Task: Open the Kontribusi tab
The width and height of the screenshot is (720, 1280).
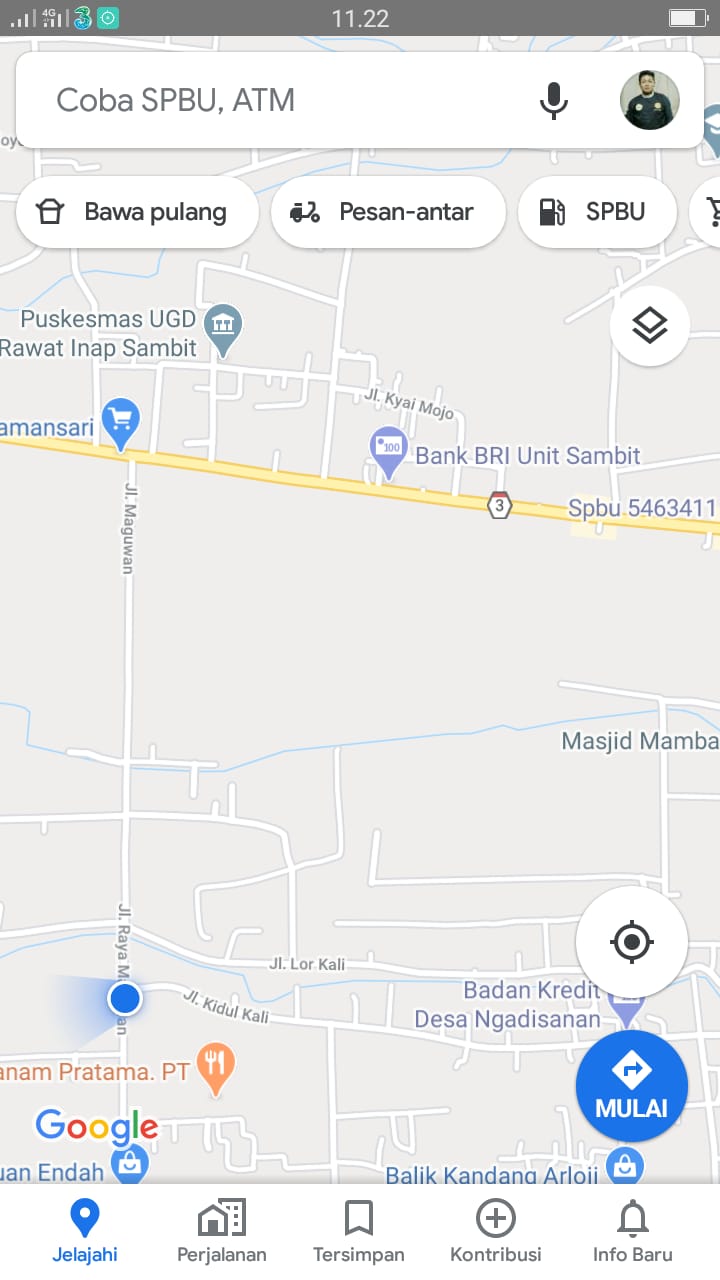Action: coord(495,1232)
